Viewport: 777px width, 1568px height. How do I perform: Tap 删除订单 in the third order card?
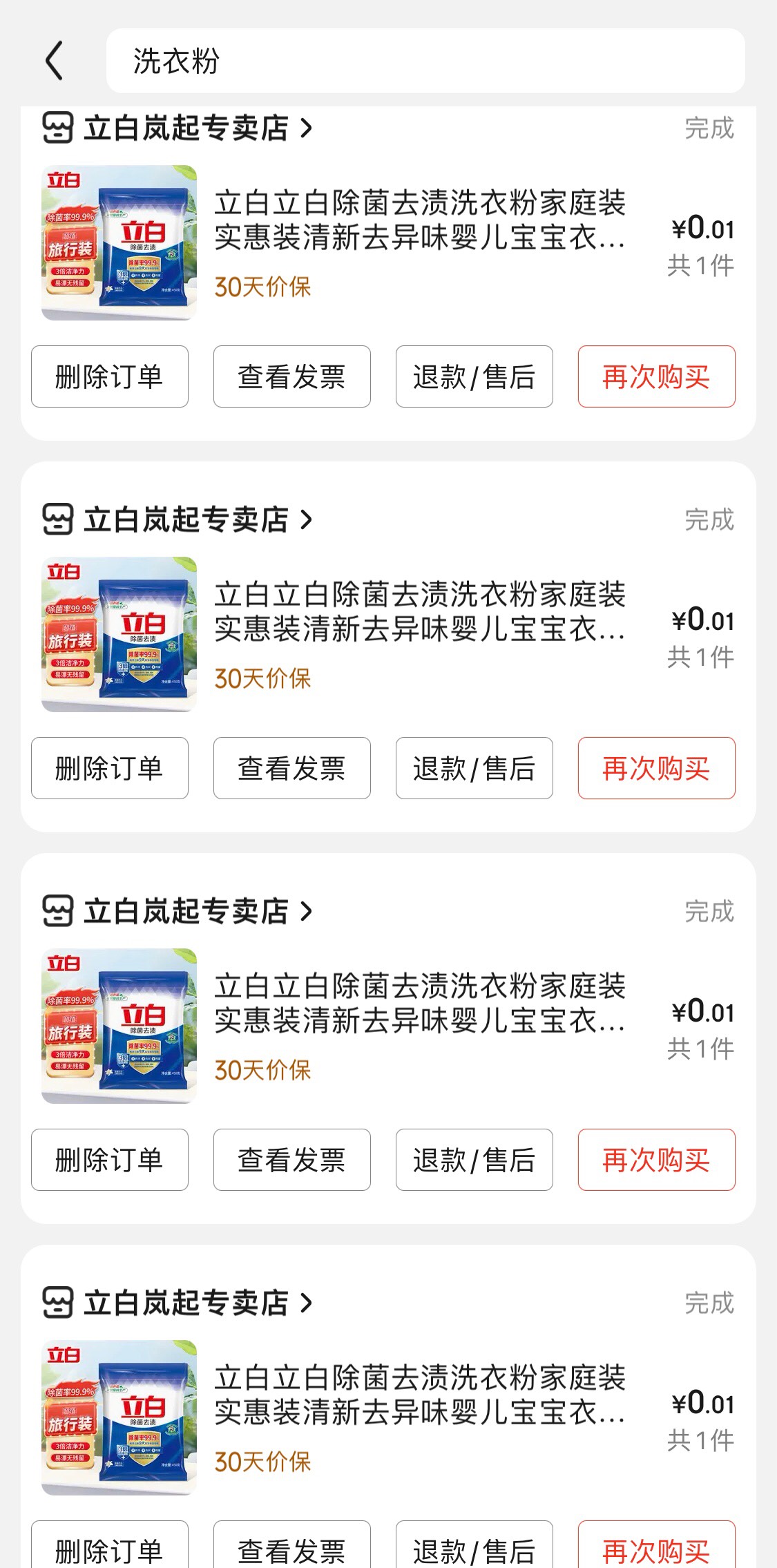110,1160
